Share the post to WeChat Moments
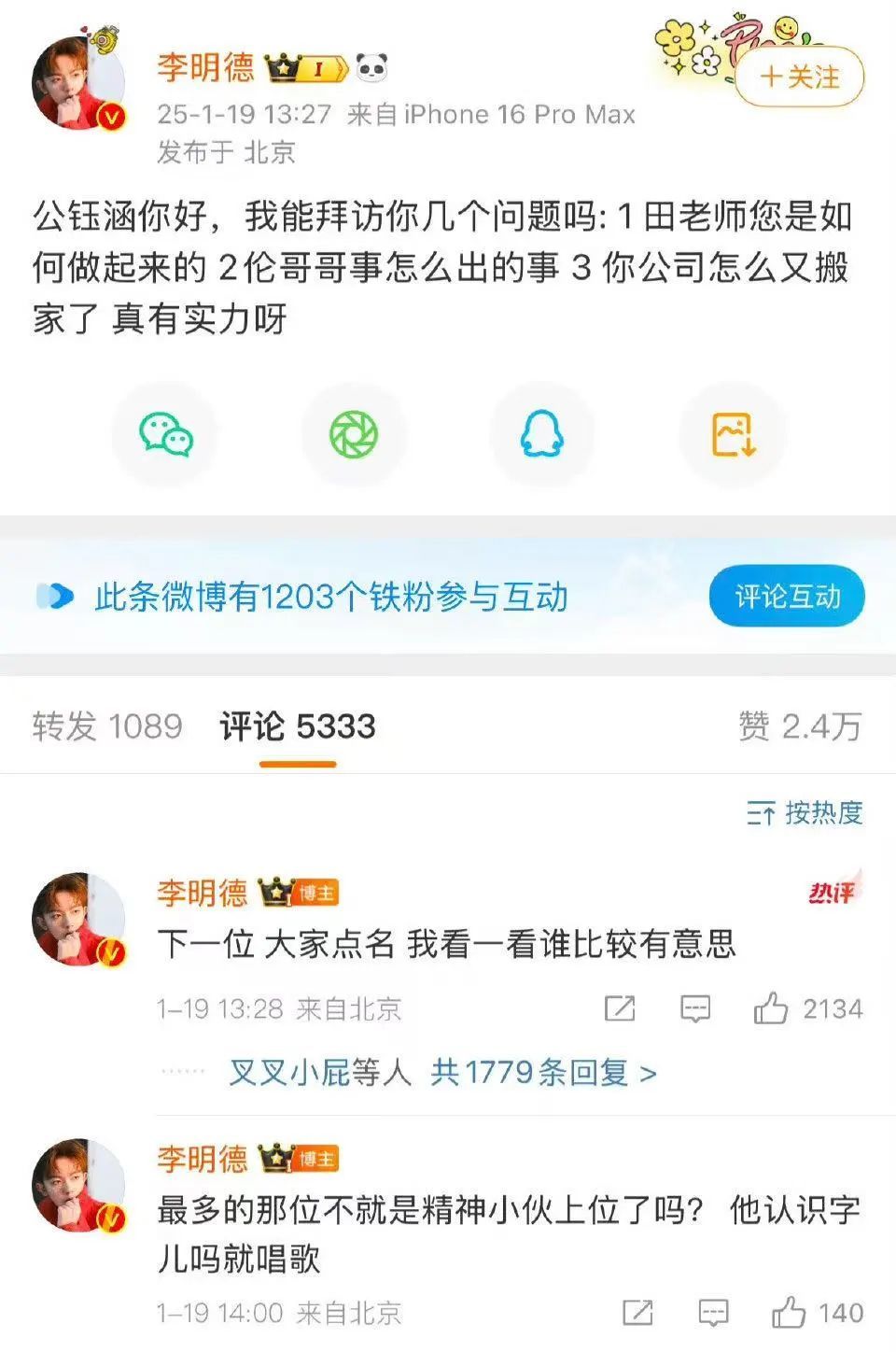The height and width of the screenshot is (1352, 896). pyautogui.click(x=354, y=434)
